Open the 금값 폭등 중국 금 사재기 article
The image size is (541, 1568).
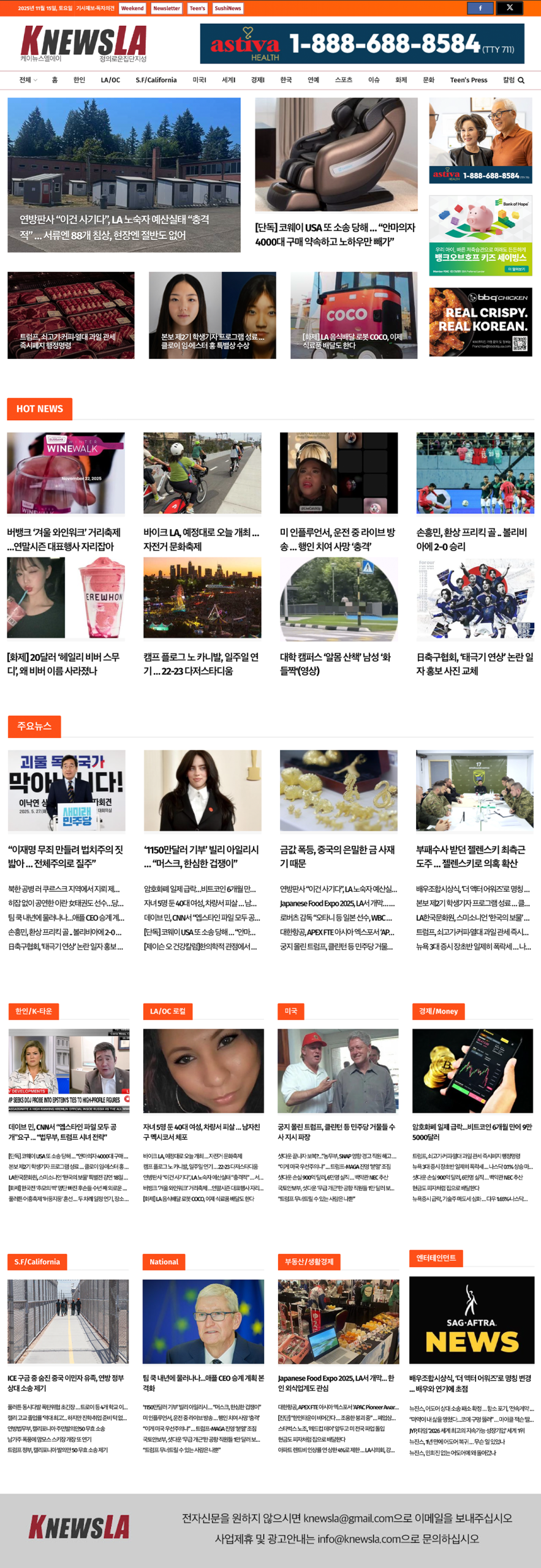click(338, 856)
